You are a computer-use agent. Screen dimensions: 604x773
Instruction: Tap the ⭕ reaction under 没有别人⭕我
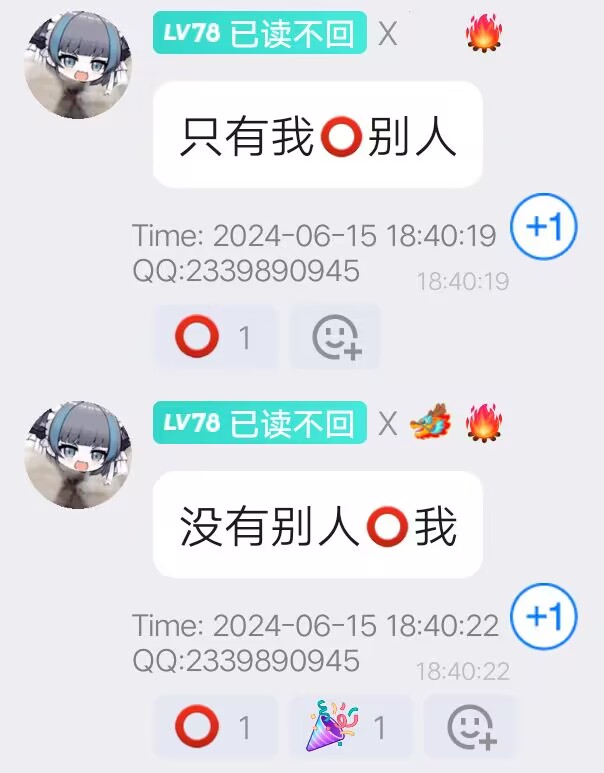pyautogui.click(x=215, y=727)
